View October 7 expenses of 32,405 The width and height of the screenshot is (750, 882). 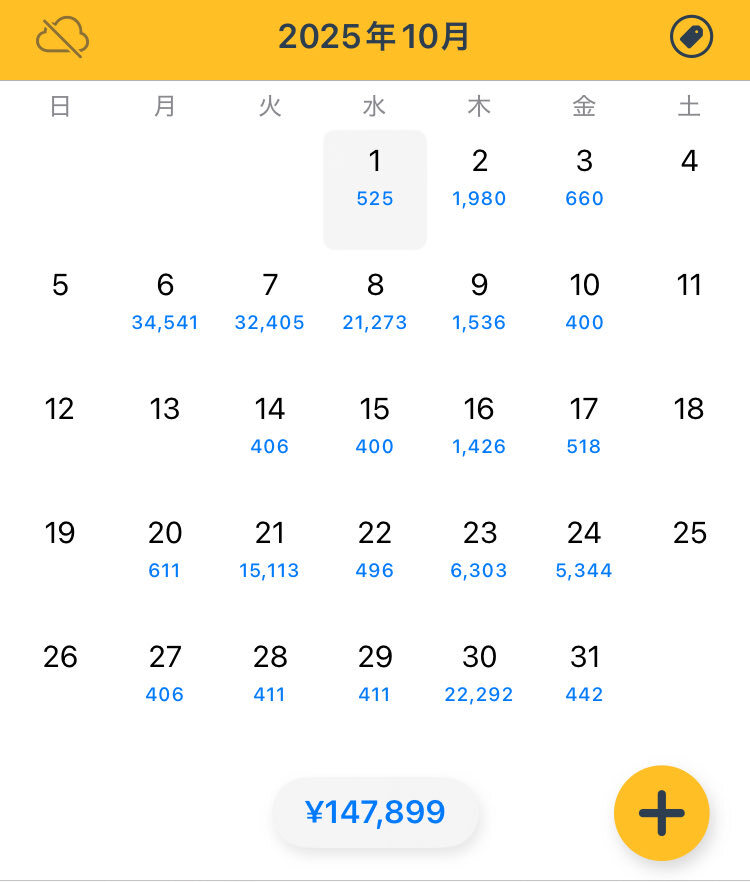click(x=270, y=303)
